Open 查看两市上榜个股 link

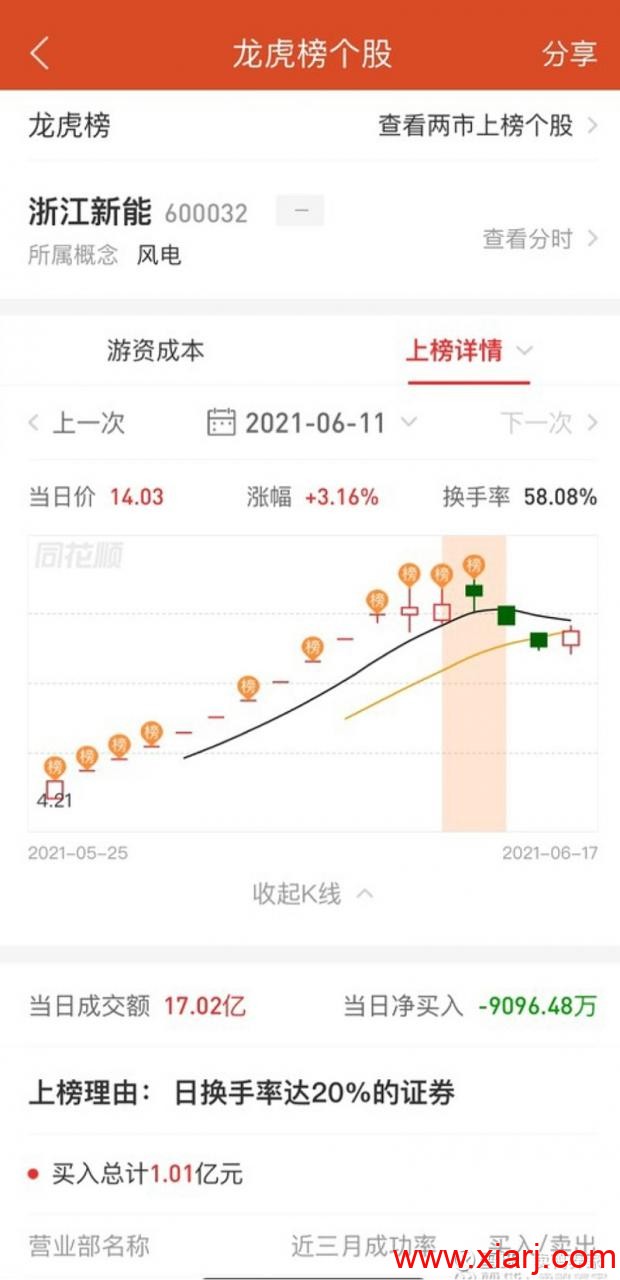(488, 126)
